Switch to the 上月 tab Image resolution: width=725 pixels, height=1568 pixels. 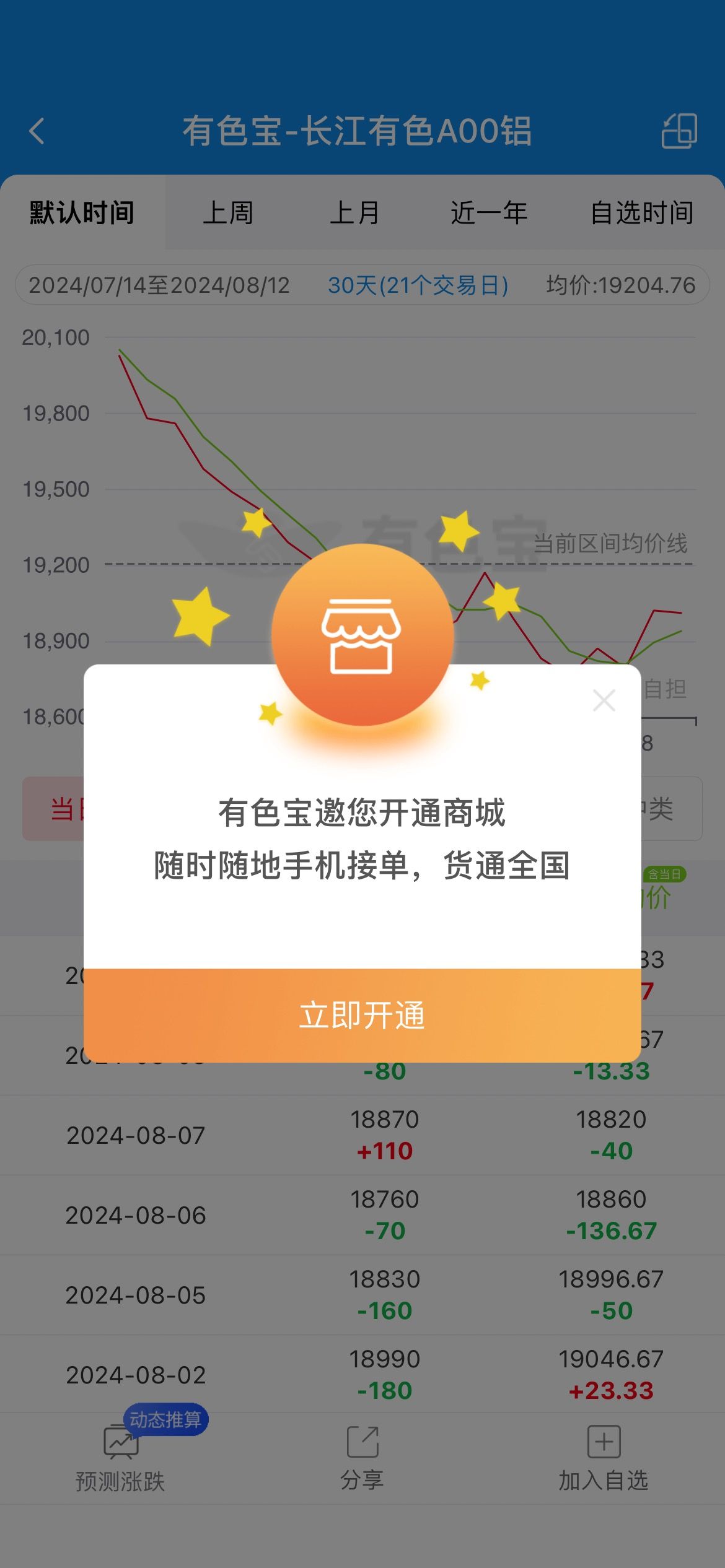click(354, 212)
